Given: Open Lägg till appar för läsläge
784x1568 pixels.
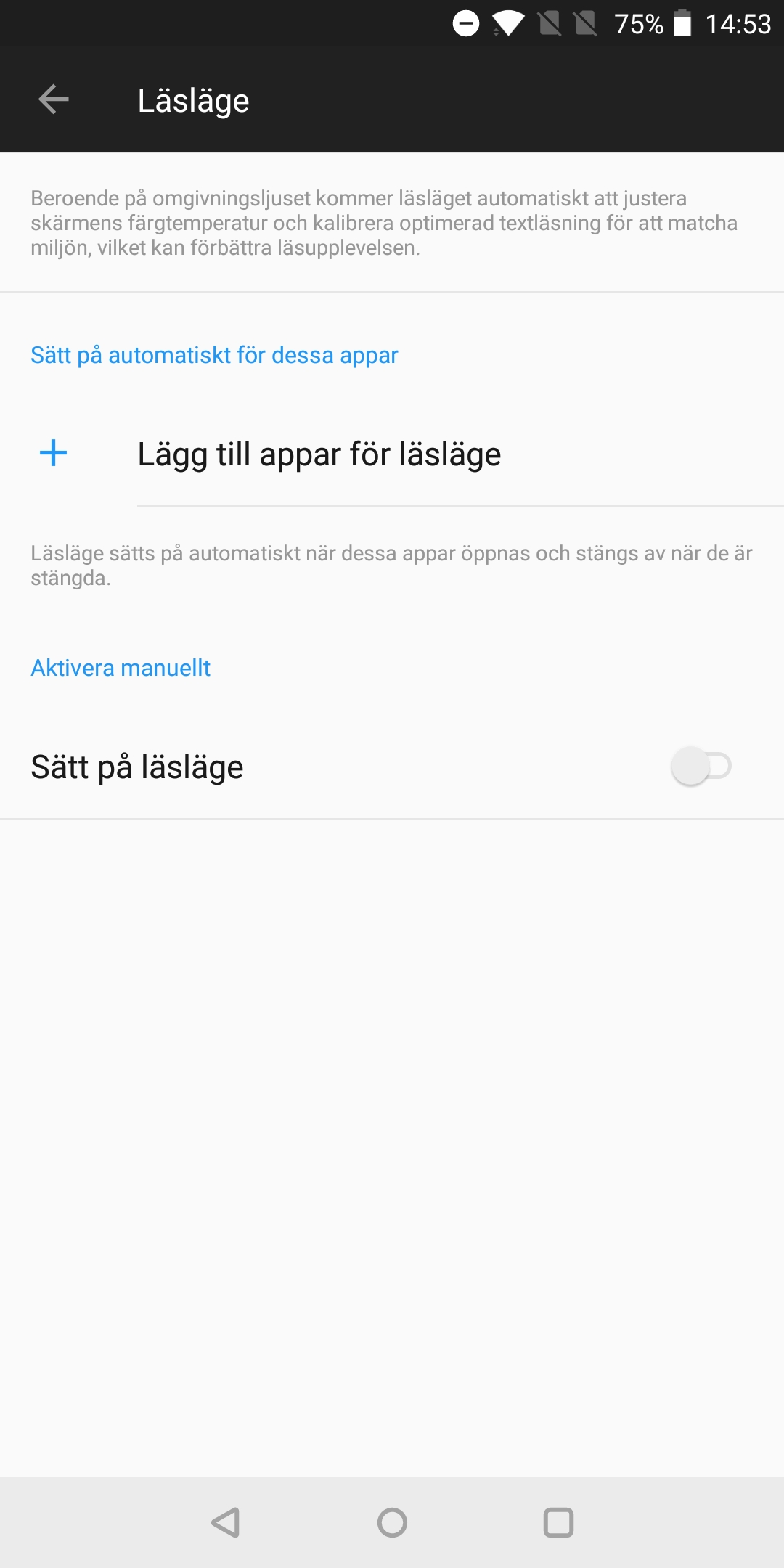Looking at the screenshot, I should (x=392, y=454).
